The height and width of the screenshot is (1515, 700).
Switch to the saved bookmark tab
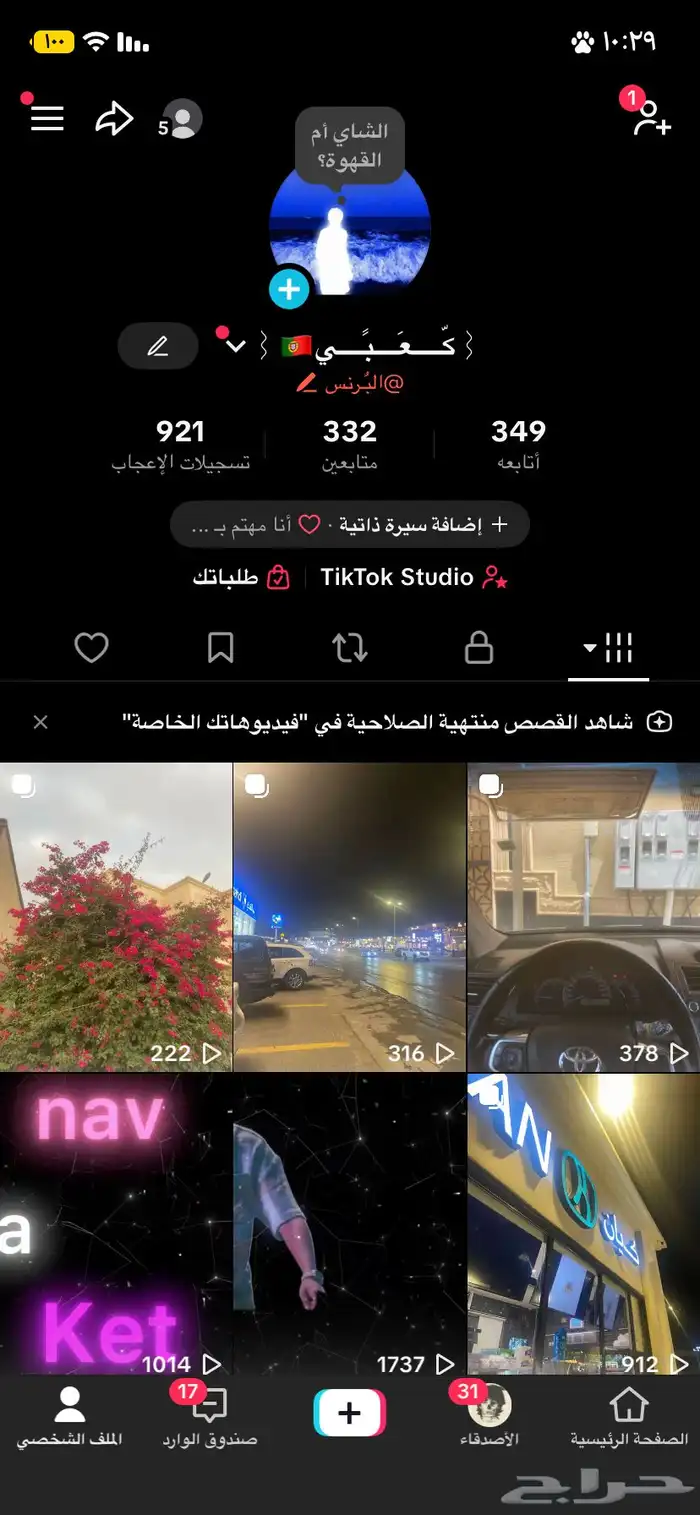click(220, 649)
